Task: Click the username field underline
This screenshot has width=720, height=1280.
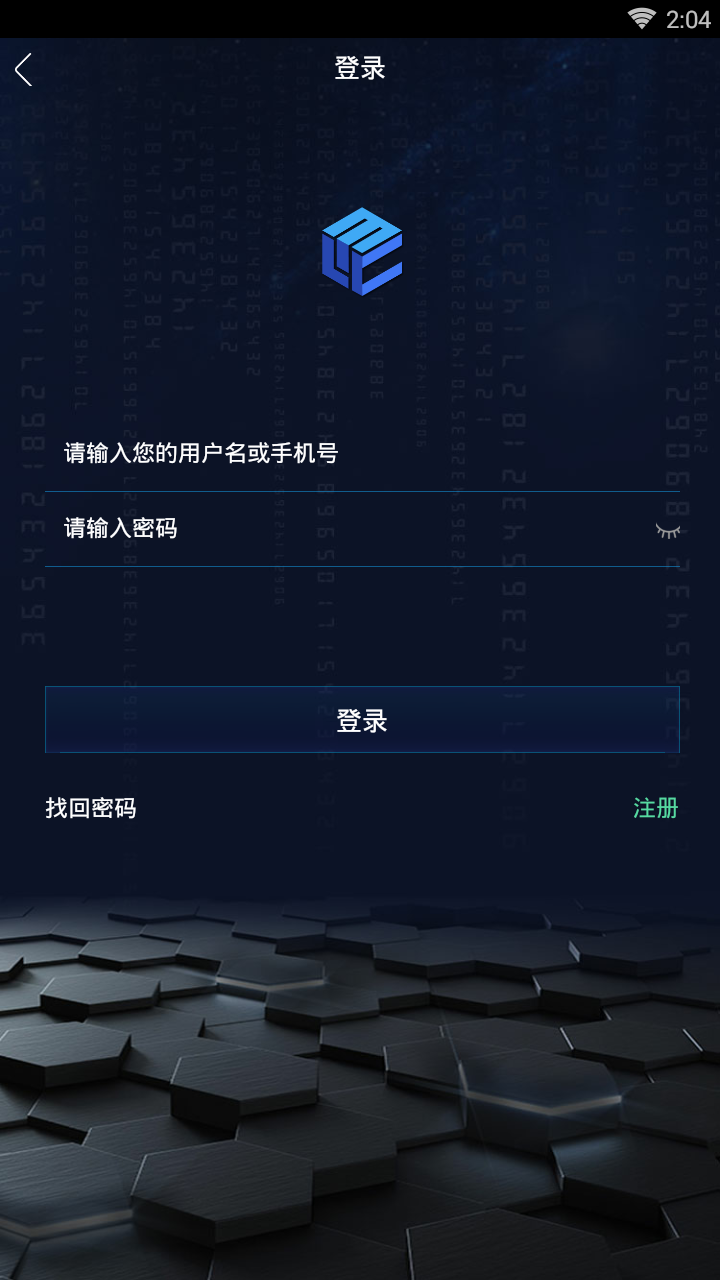Action: pyautogui.click(x=360, y=490)
